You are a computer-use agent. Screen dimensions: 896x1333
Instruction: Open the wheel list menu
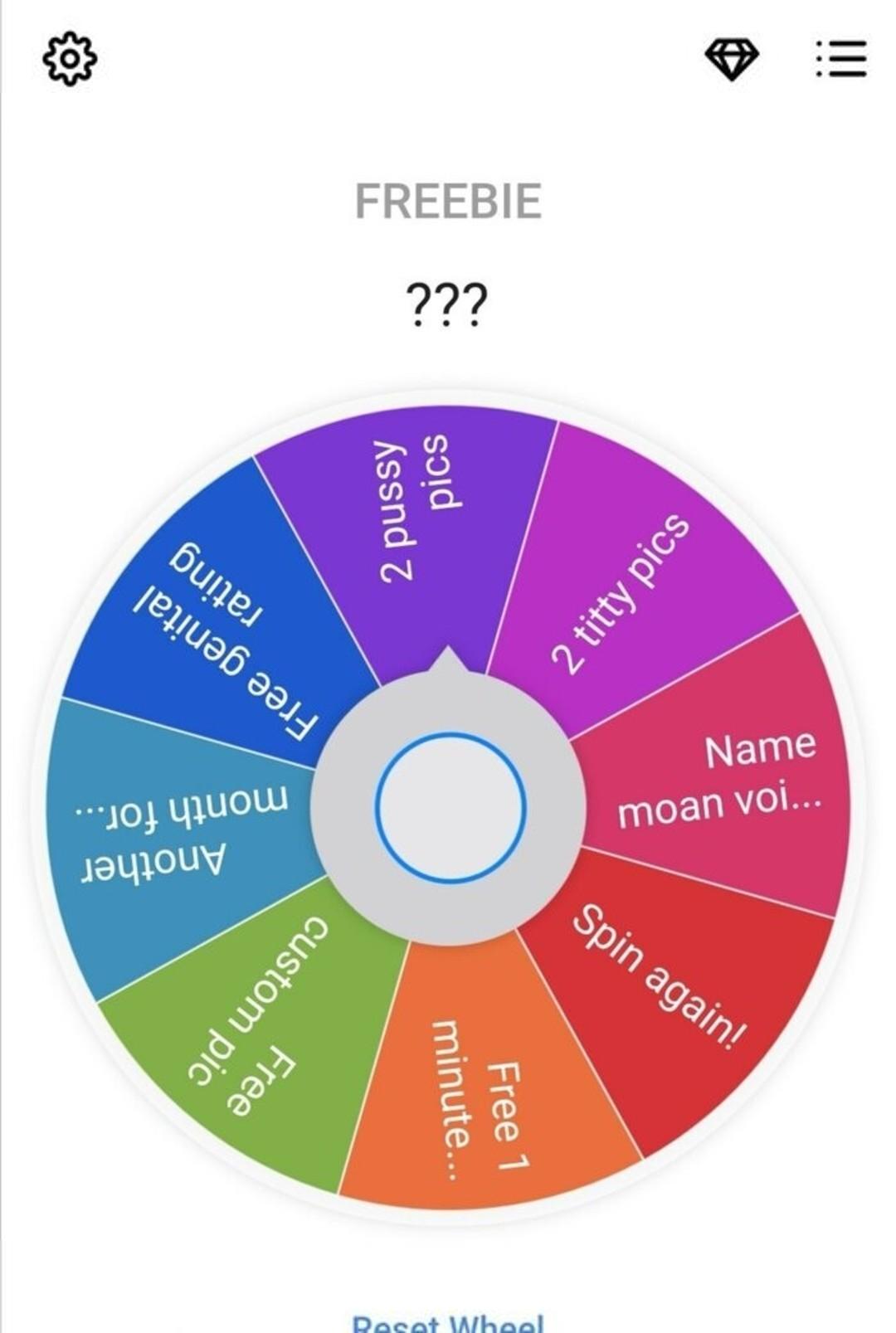[840, 60]
